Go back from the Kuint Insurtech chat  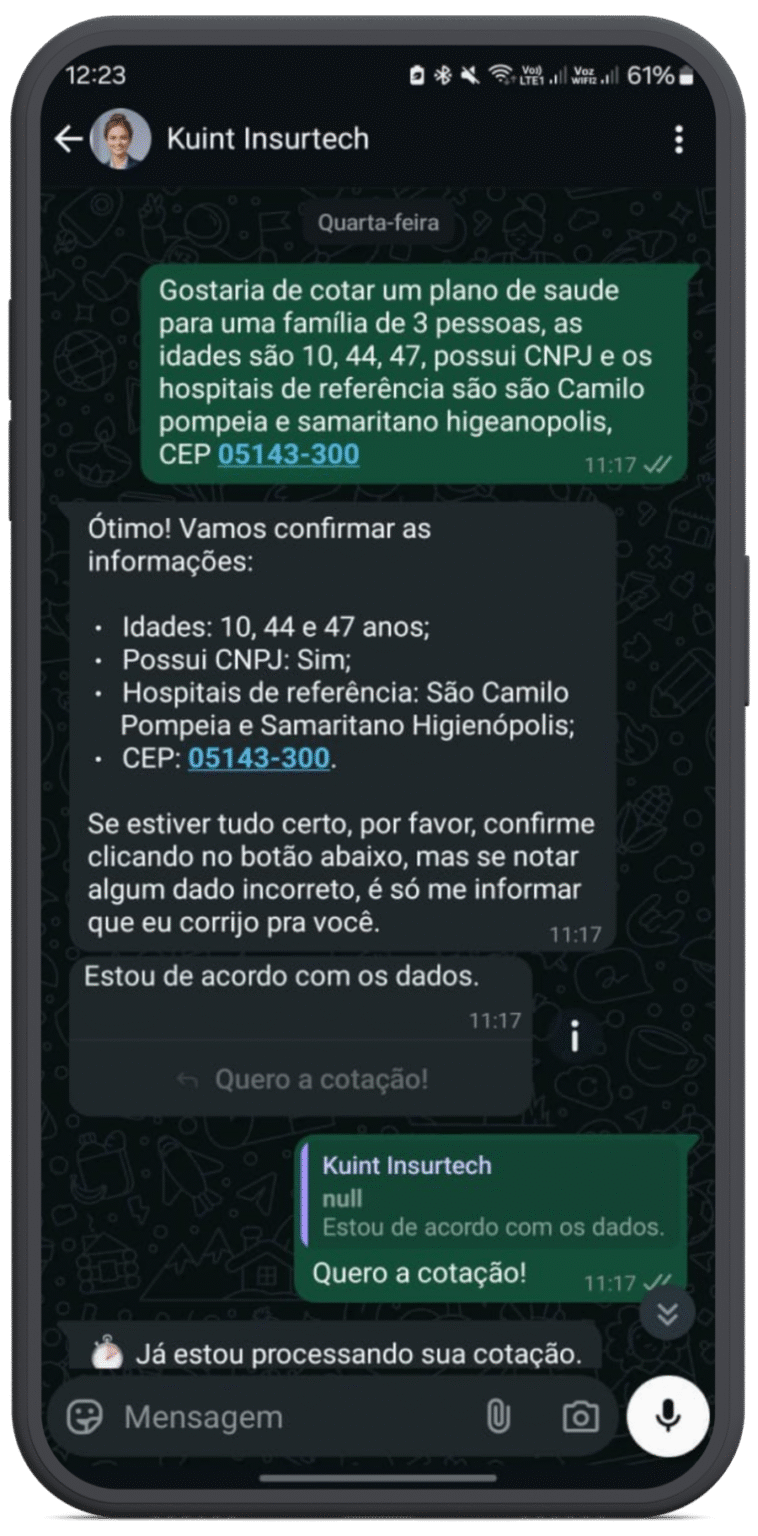pos(68,139)
